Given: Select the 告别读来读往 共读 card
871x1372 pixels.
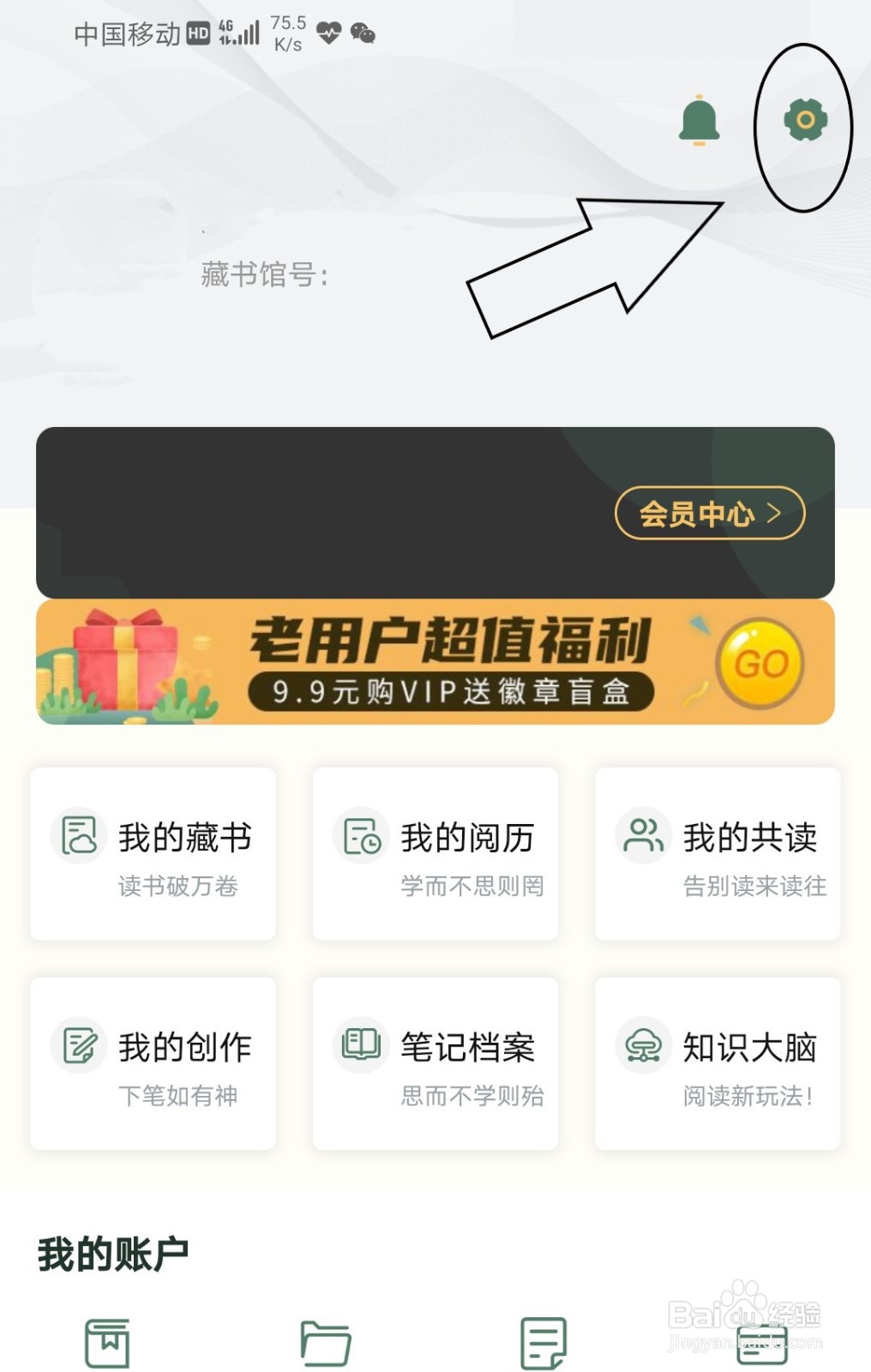Looking at the screenshot, I should point(718,853).
